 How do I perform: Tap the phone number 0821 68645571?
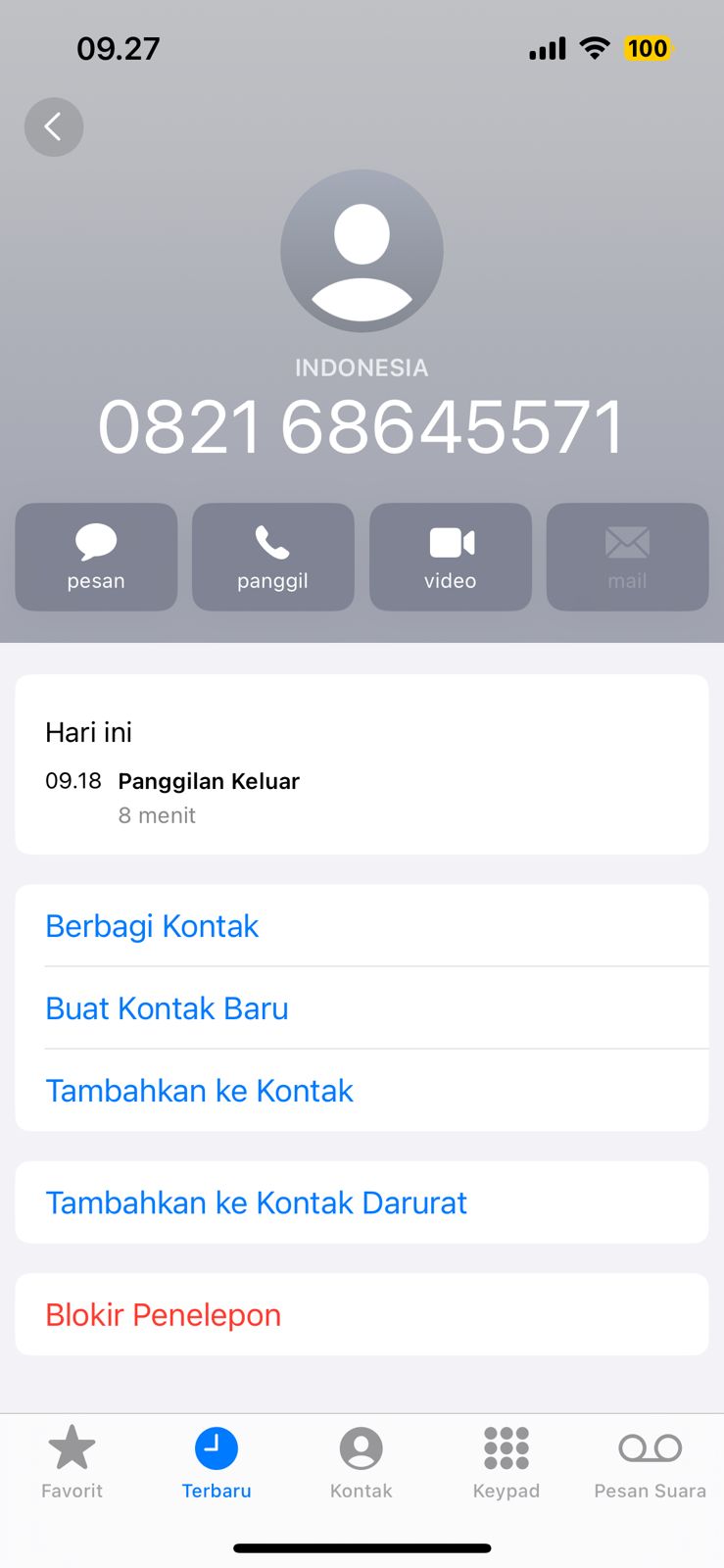362,424
